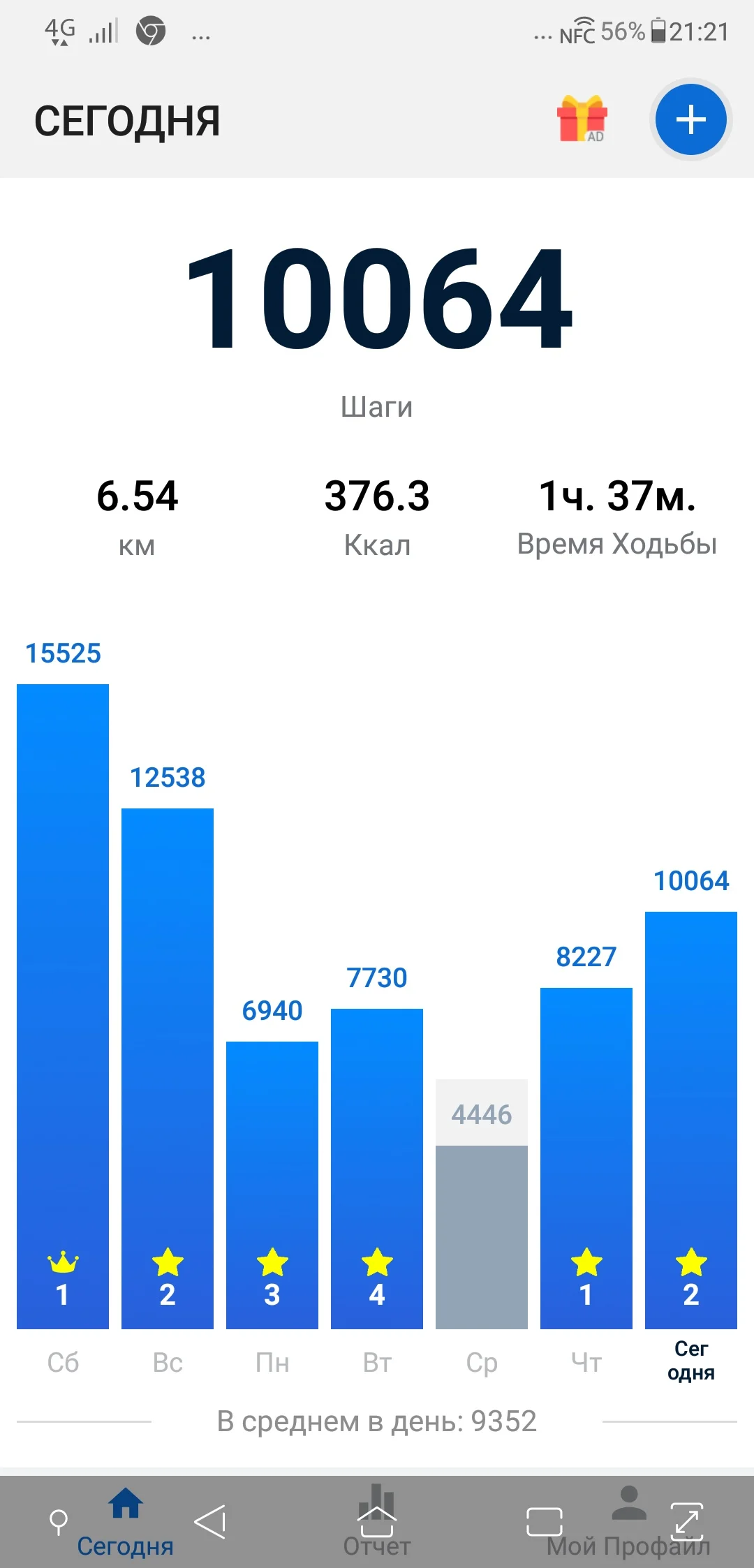Open the gift AD offer icon
This screenshot has height=1568, width=754.
pyautogui.click(x=582, y=119)
